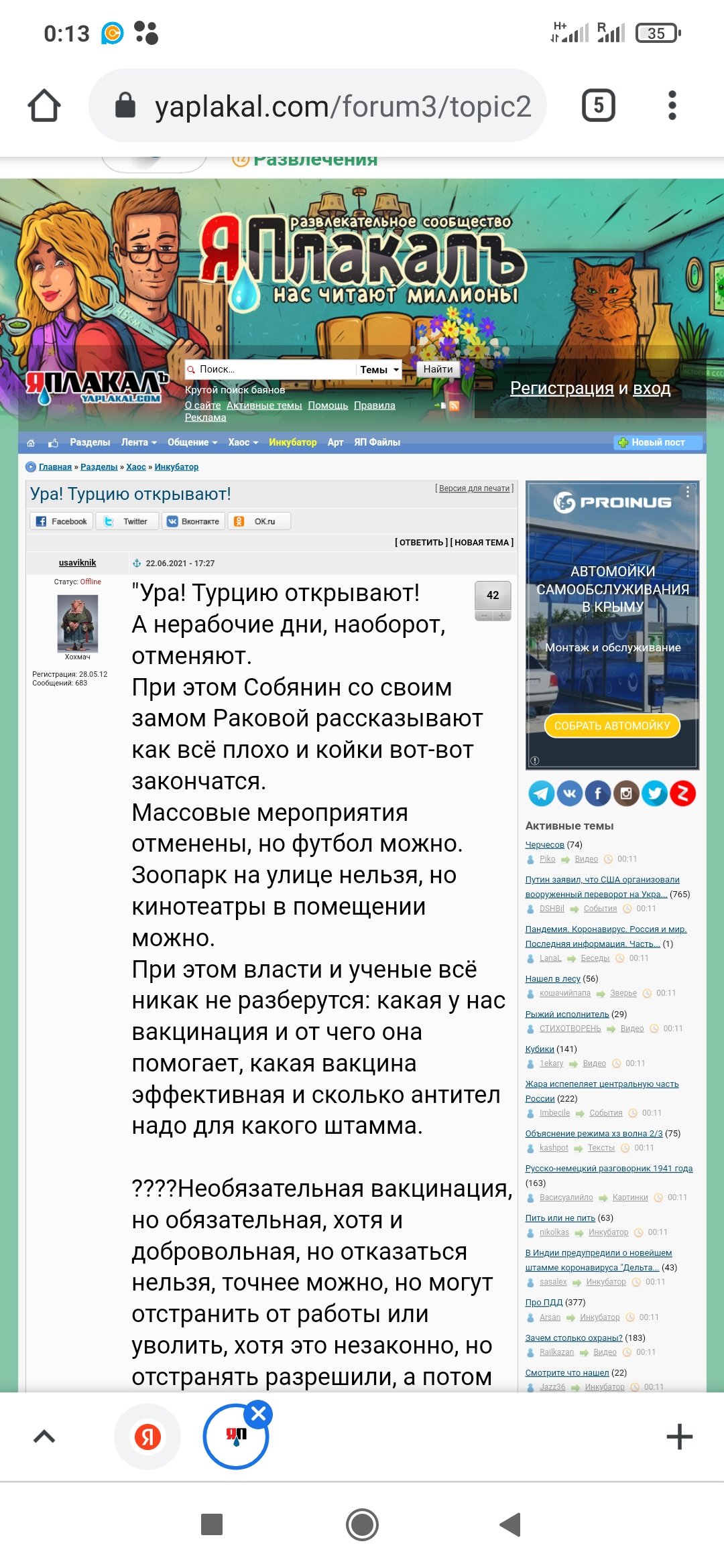The image size is (724, 1568).
Task: Open the "Регистрация" link
Action: (x=562, y=388)
